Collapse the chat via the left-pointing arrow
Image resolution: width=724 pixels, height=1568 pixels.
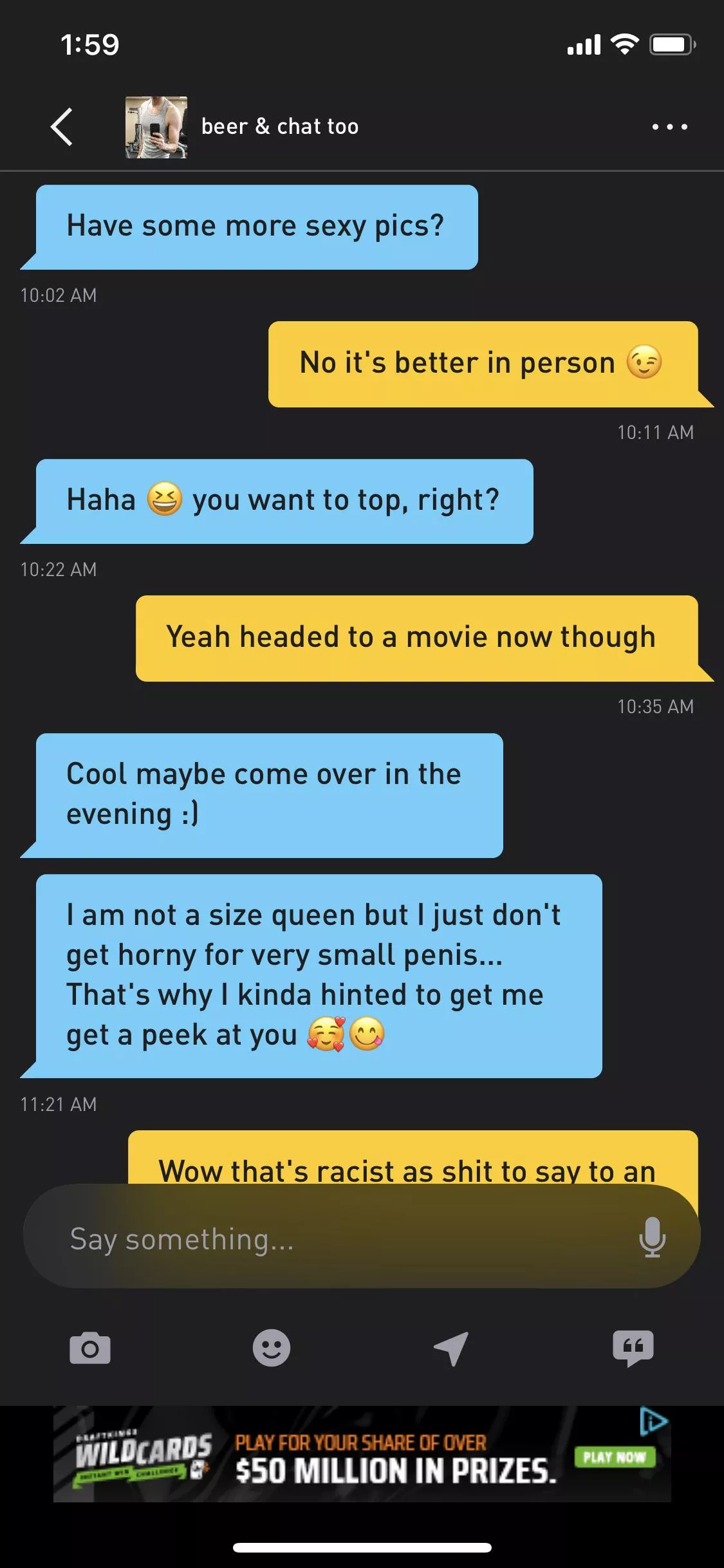(62, 126)
